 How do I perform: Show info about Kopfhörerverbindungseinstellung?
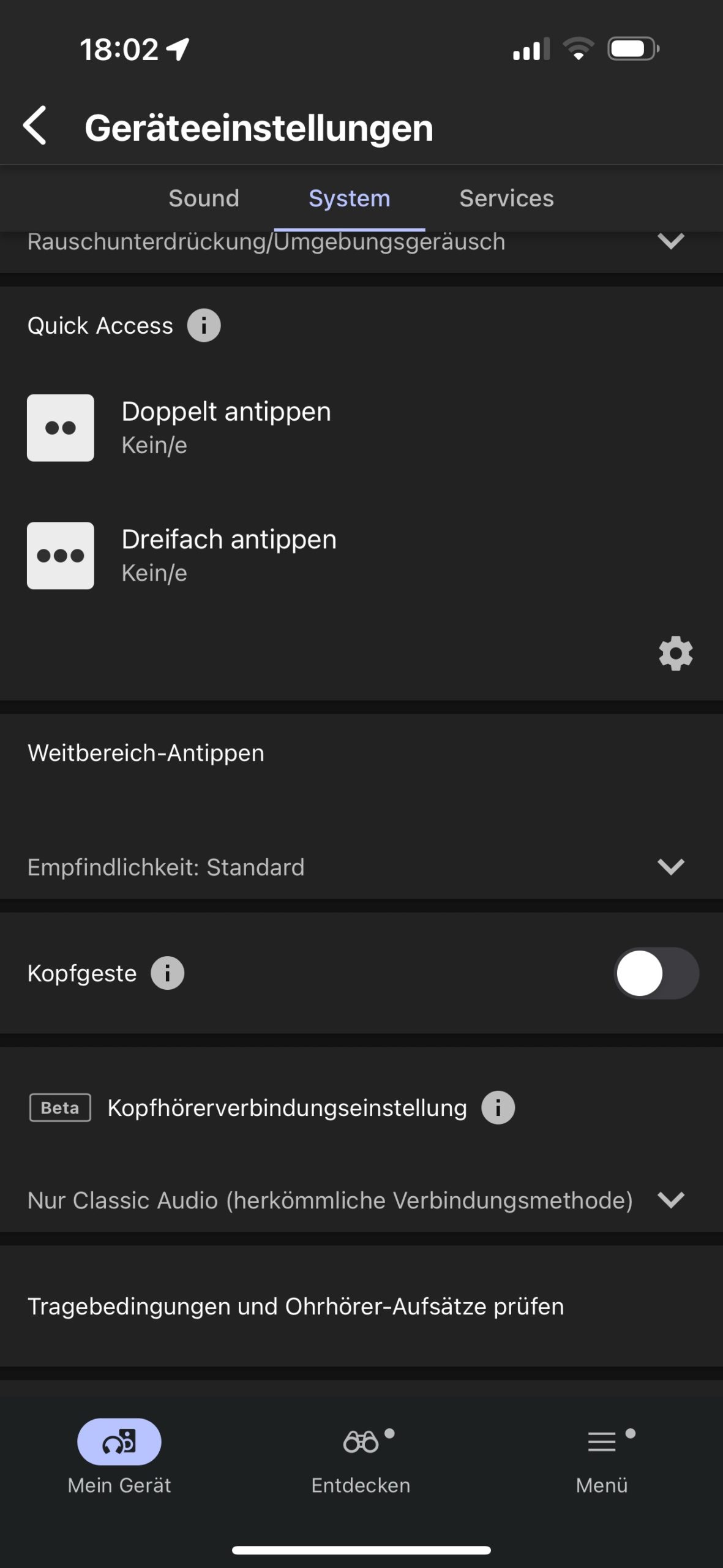[498, 1108]
